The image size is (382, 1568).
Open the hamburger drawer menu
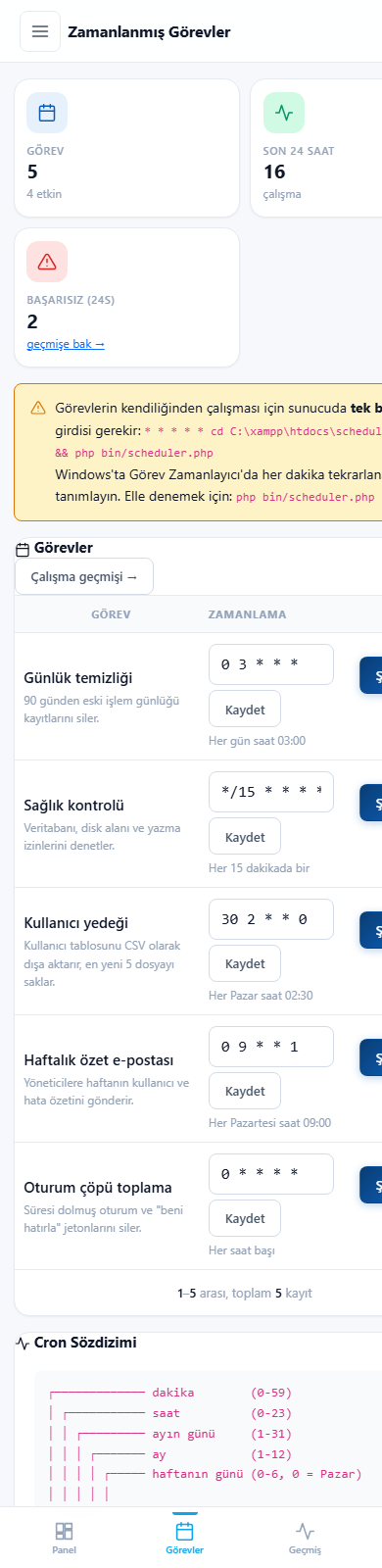coord(40,31)
